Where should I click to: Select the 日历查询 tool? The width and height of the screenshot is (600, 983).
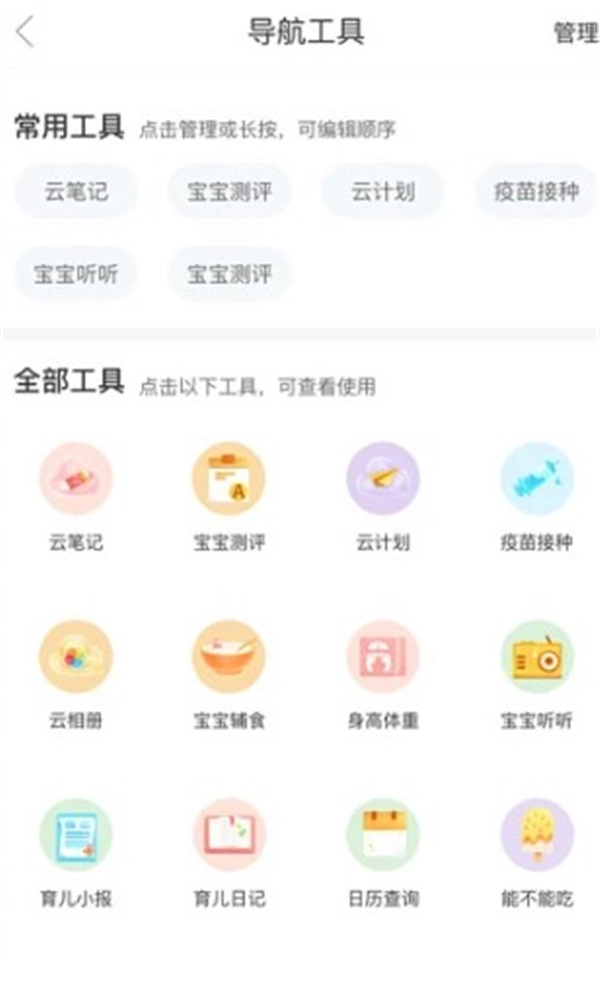383,835
